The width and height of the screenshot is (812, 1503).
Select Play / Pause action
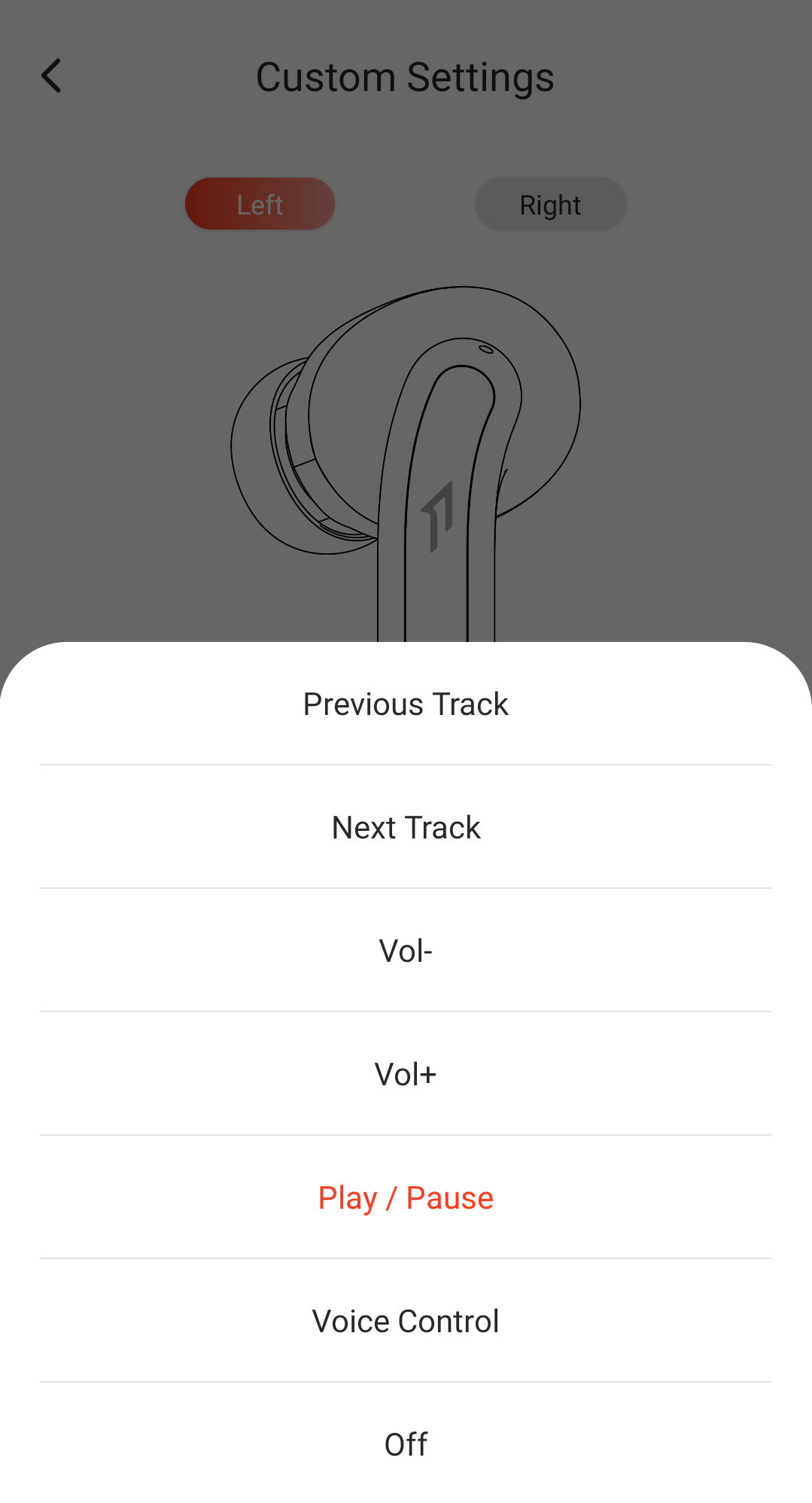click(x=406, y=1198)
